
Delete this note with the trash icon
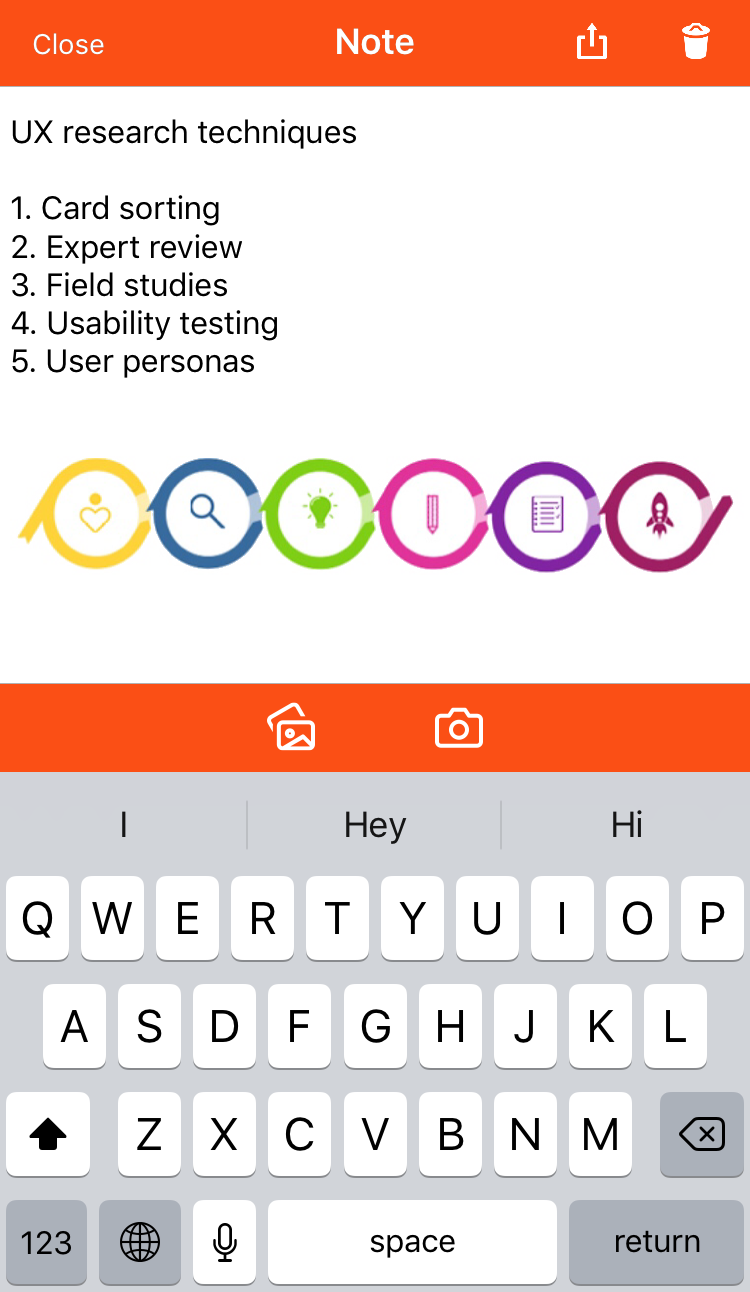(697, 42)
